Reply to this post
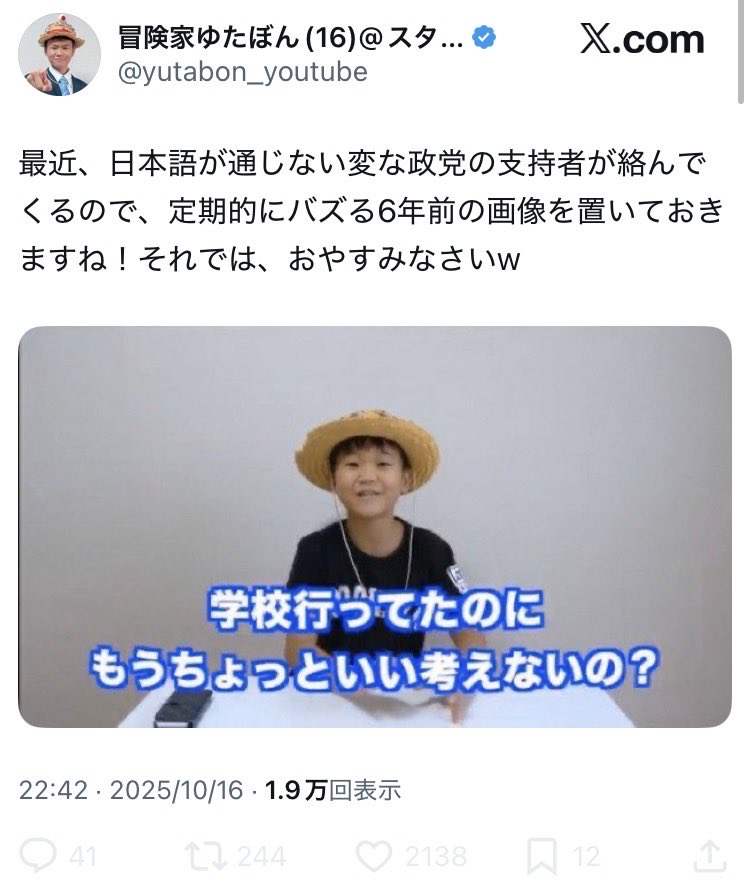Screen dimensions: 750x894 [x=39, y=856]
